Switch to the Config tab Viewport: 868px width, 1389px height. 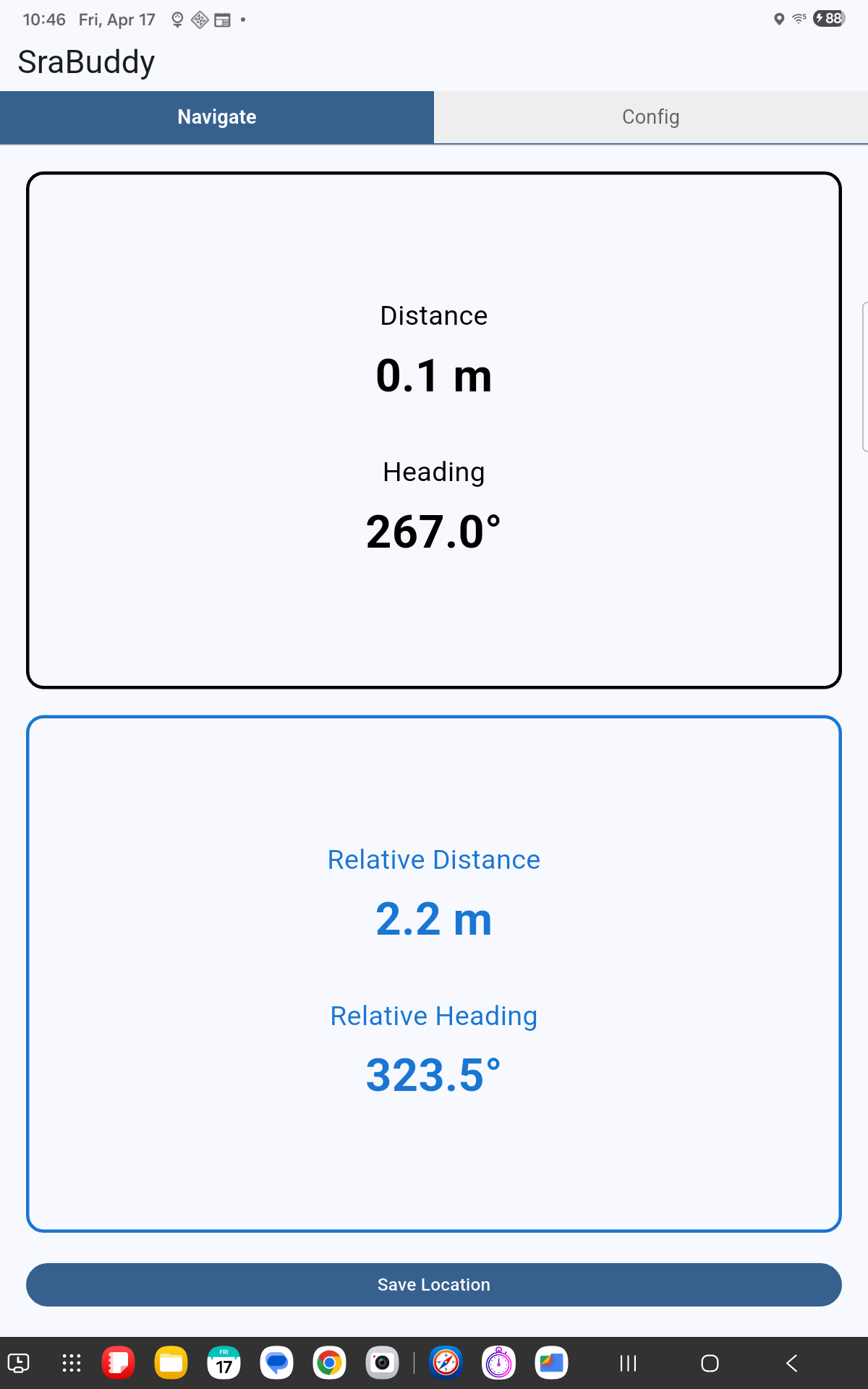[x=650, y=117]
